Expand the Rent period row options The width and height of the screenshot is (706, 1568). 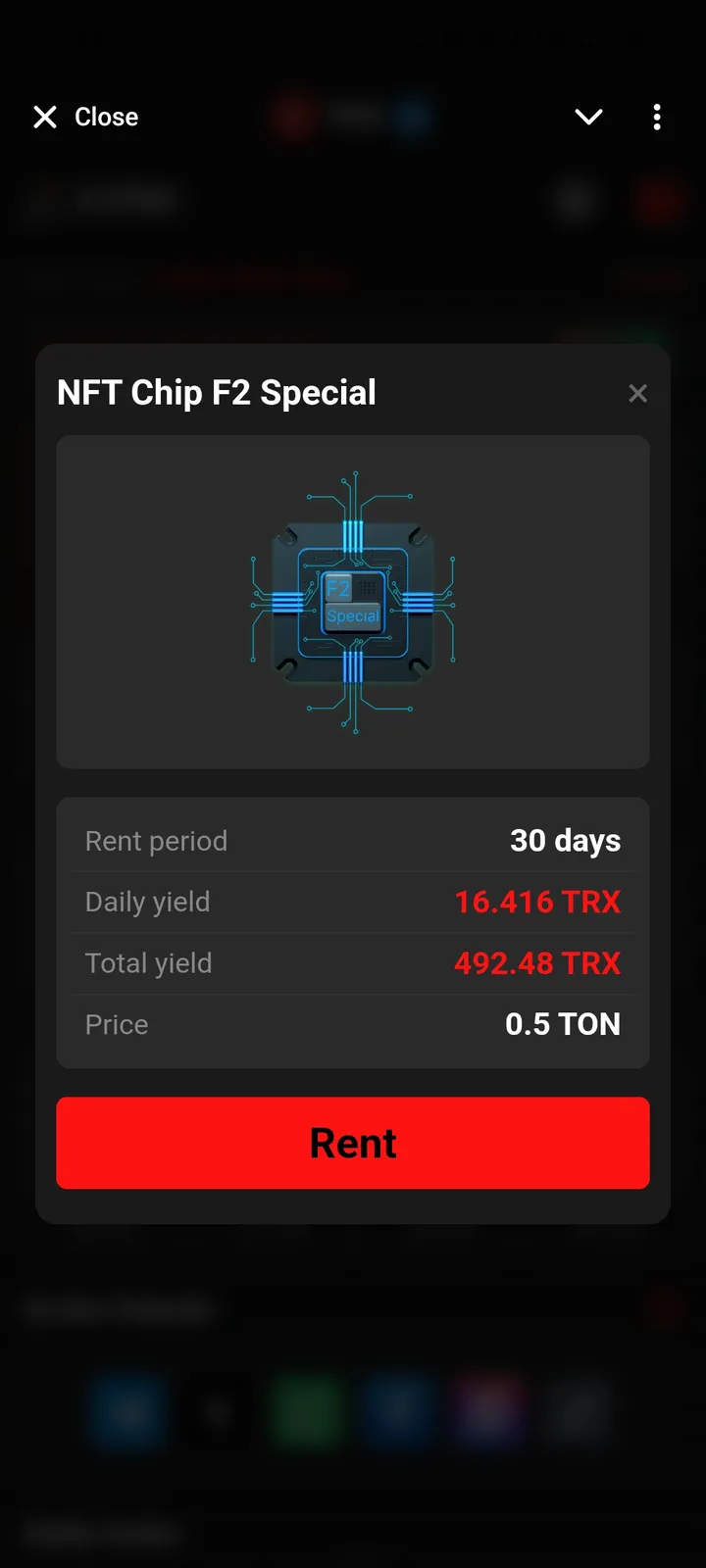click(353, 840)
